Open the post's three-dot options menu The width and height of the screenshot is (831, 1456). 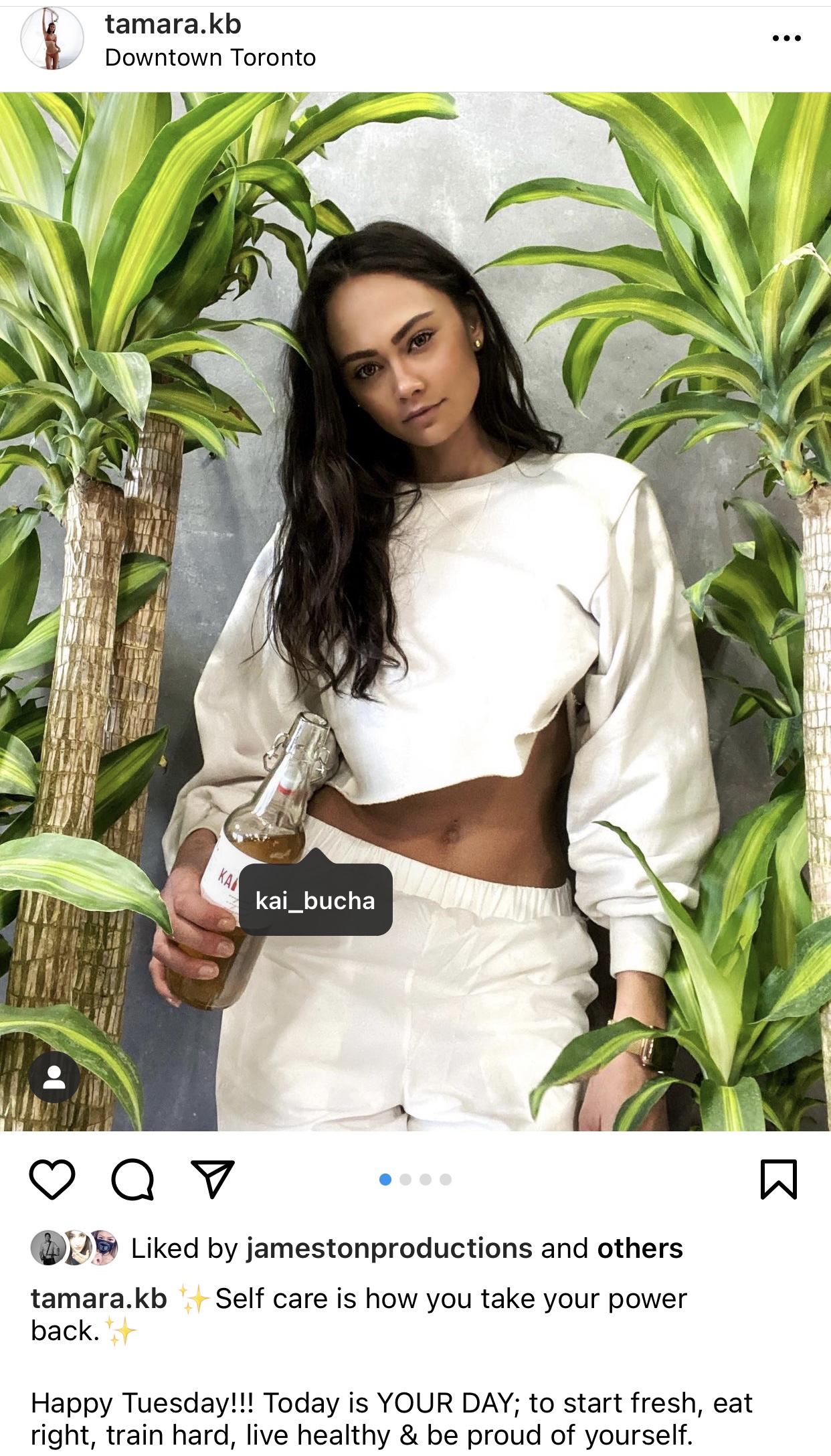[x=786, y=38]
